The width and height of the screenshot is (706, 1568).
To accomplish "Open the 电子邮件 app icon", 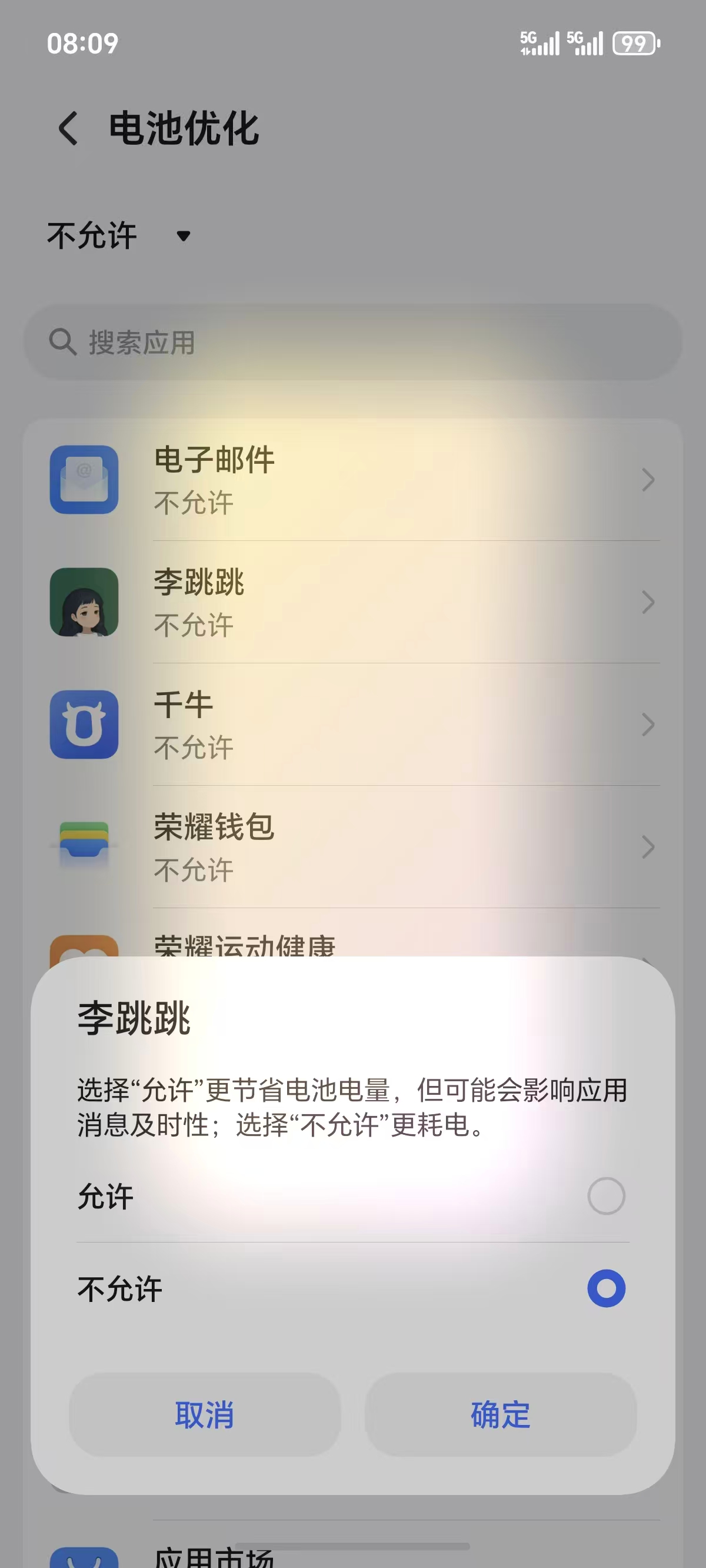I will [x=85, y=480].
